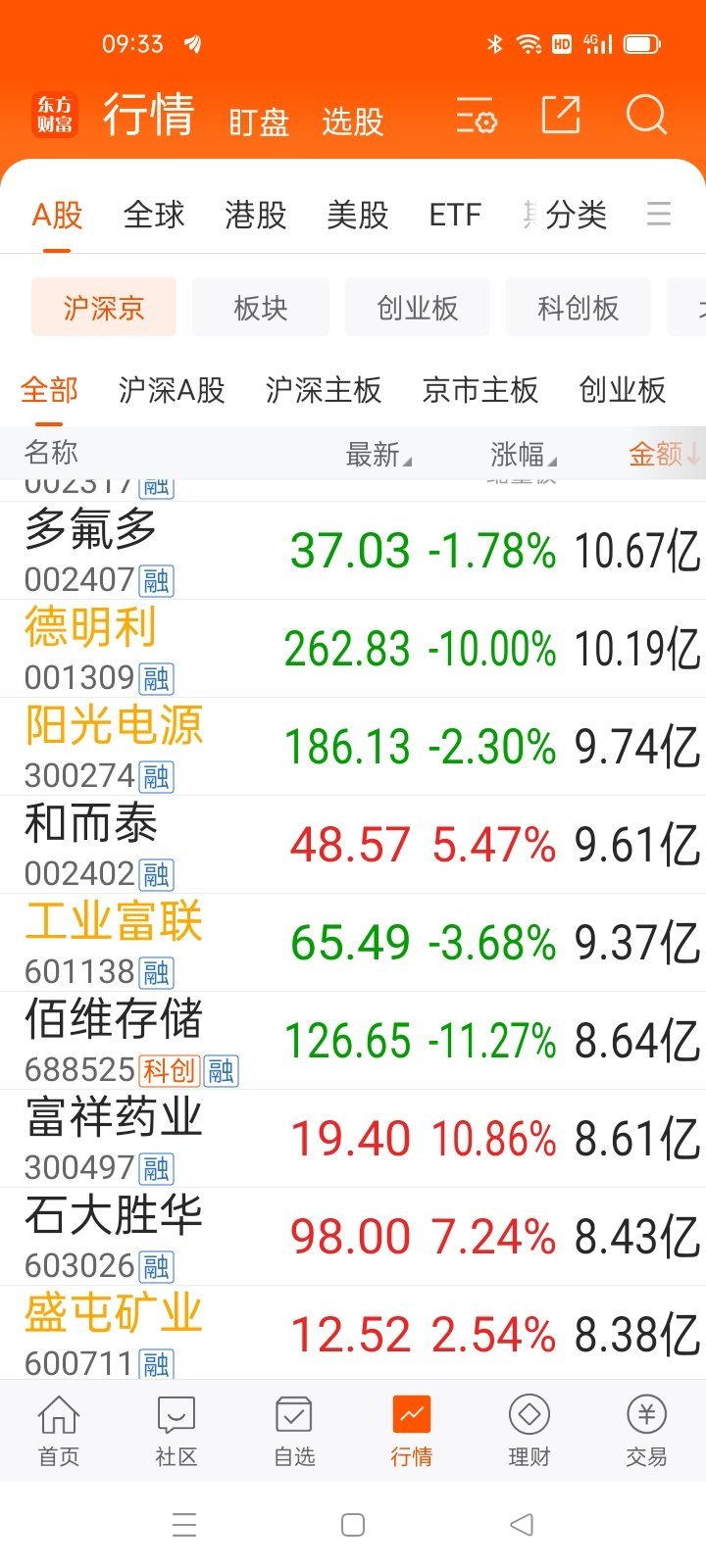Switch to 选股 tab
The image size is (706, 1568).
[352, 122]
